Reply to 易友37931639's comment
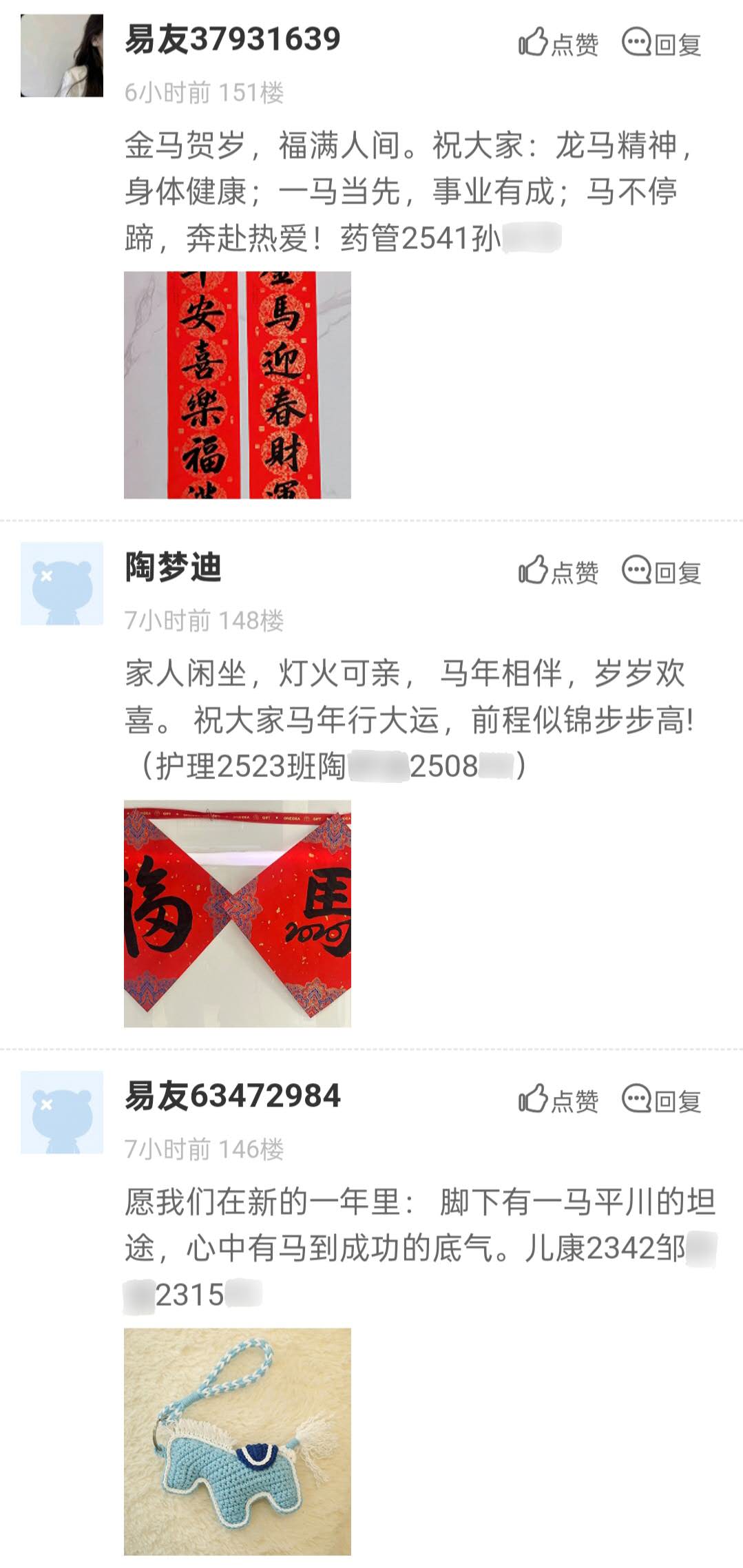 661,43
